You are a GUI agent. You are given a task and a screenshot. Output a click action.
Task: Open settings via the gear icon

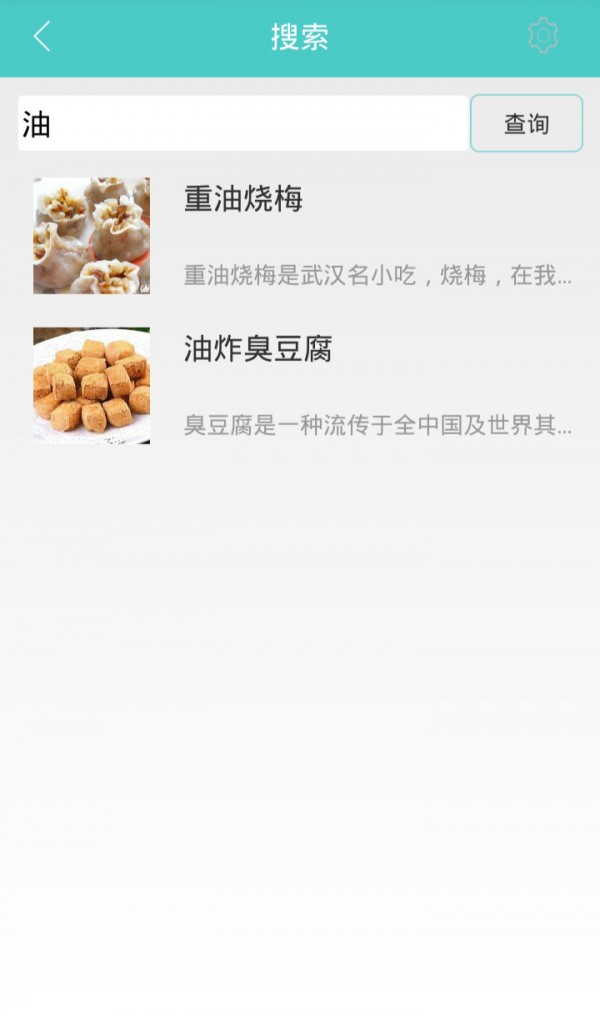[543, 36]
